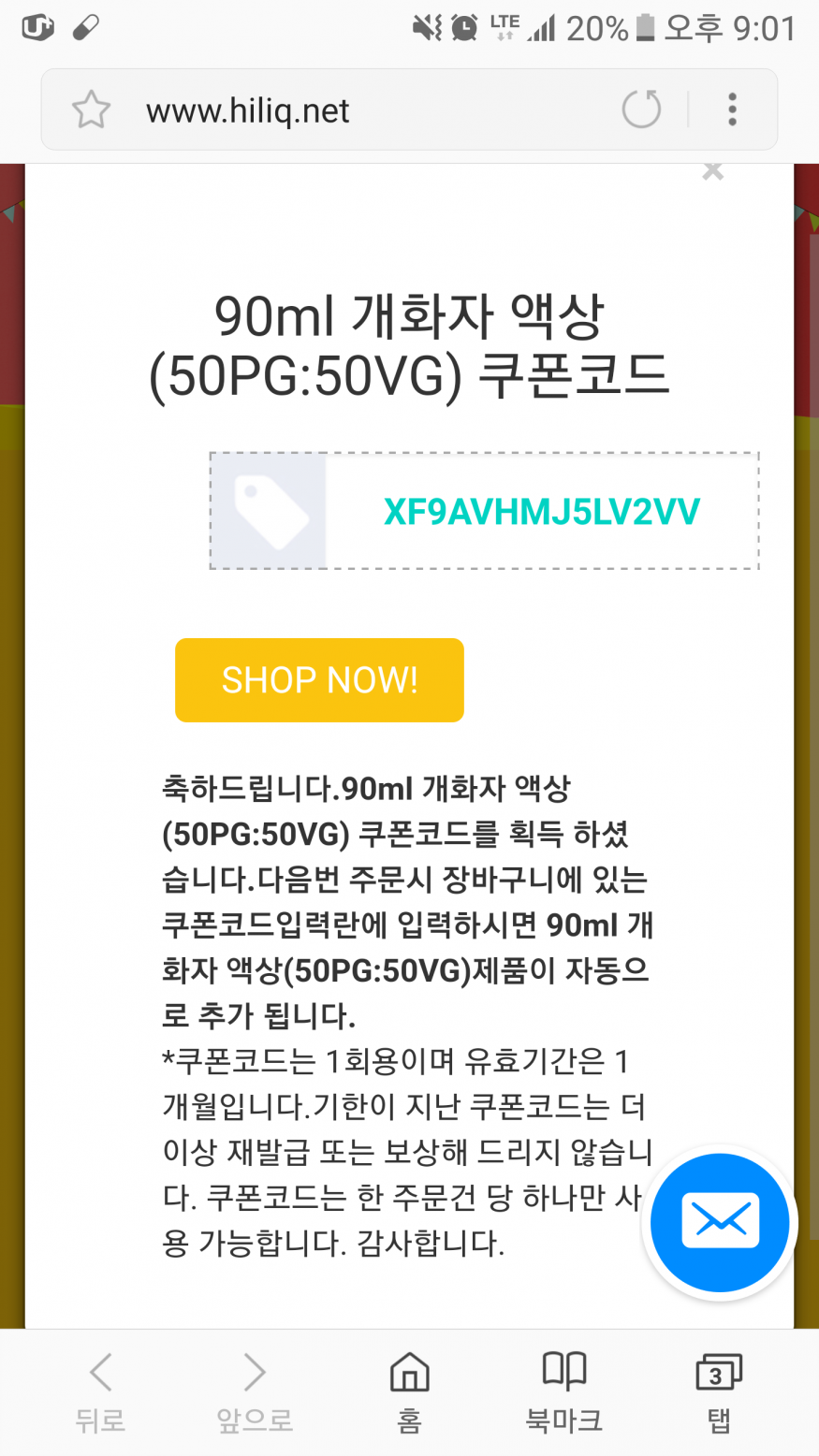This screenshot has width=819, height=1456.
Task: Open the browser overflow menu
Action: (x=732, y=109)
